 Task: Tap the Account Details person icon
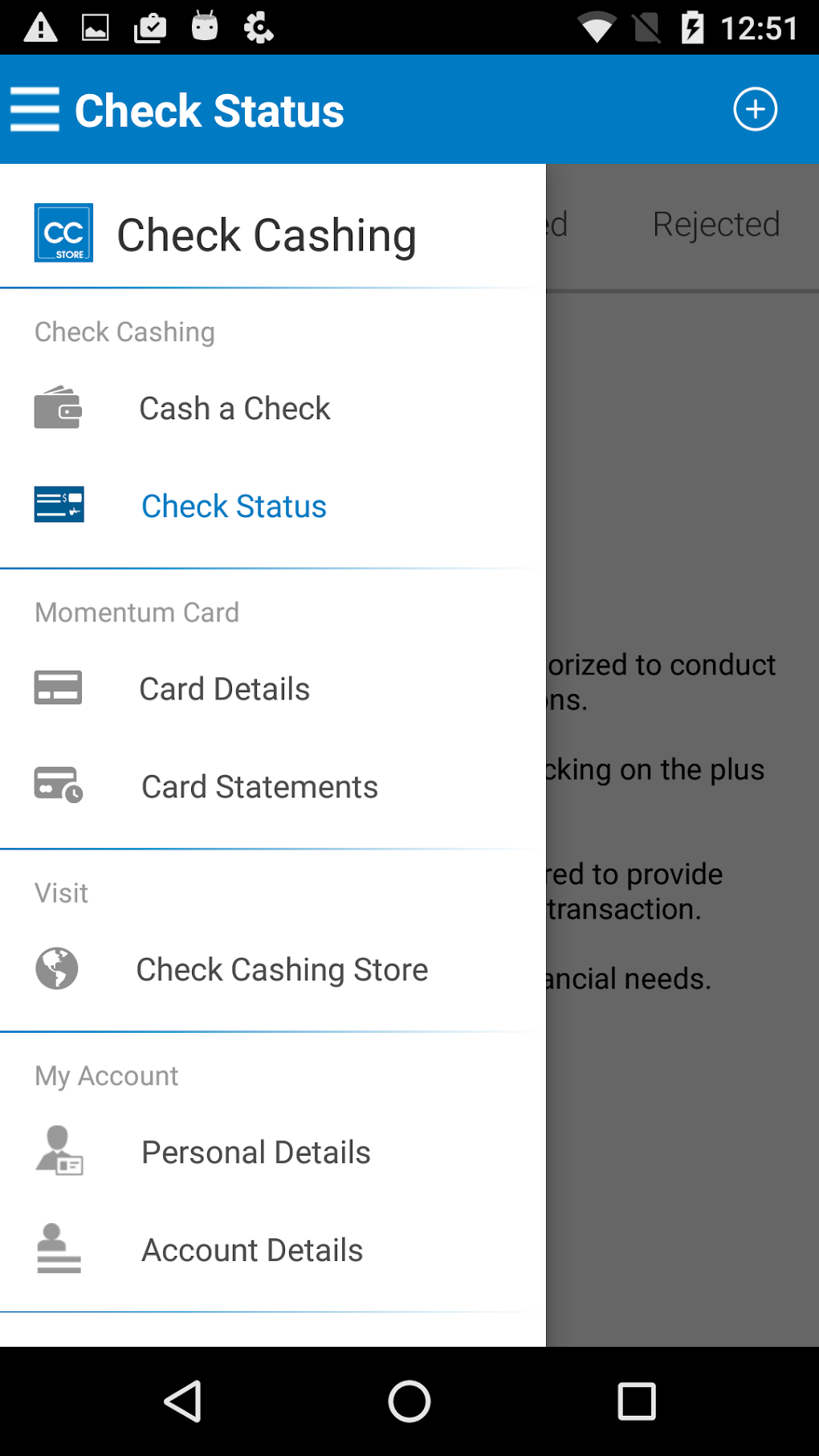pos(59,1250)
